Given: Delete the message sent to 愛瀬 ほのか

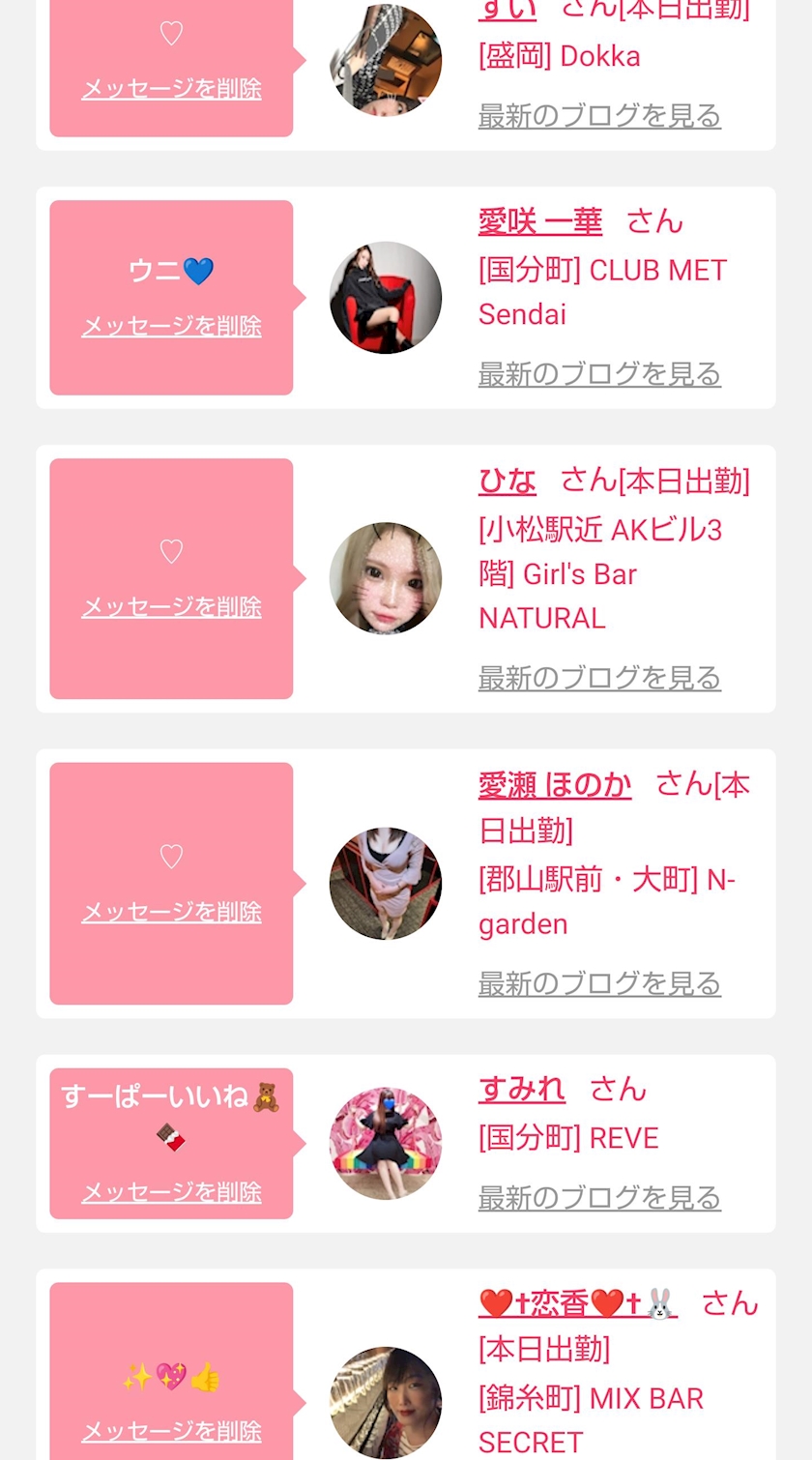Looking at the screenshot, I should coord(171,912).
